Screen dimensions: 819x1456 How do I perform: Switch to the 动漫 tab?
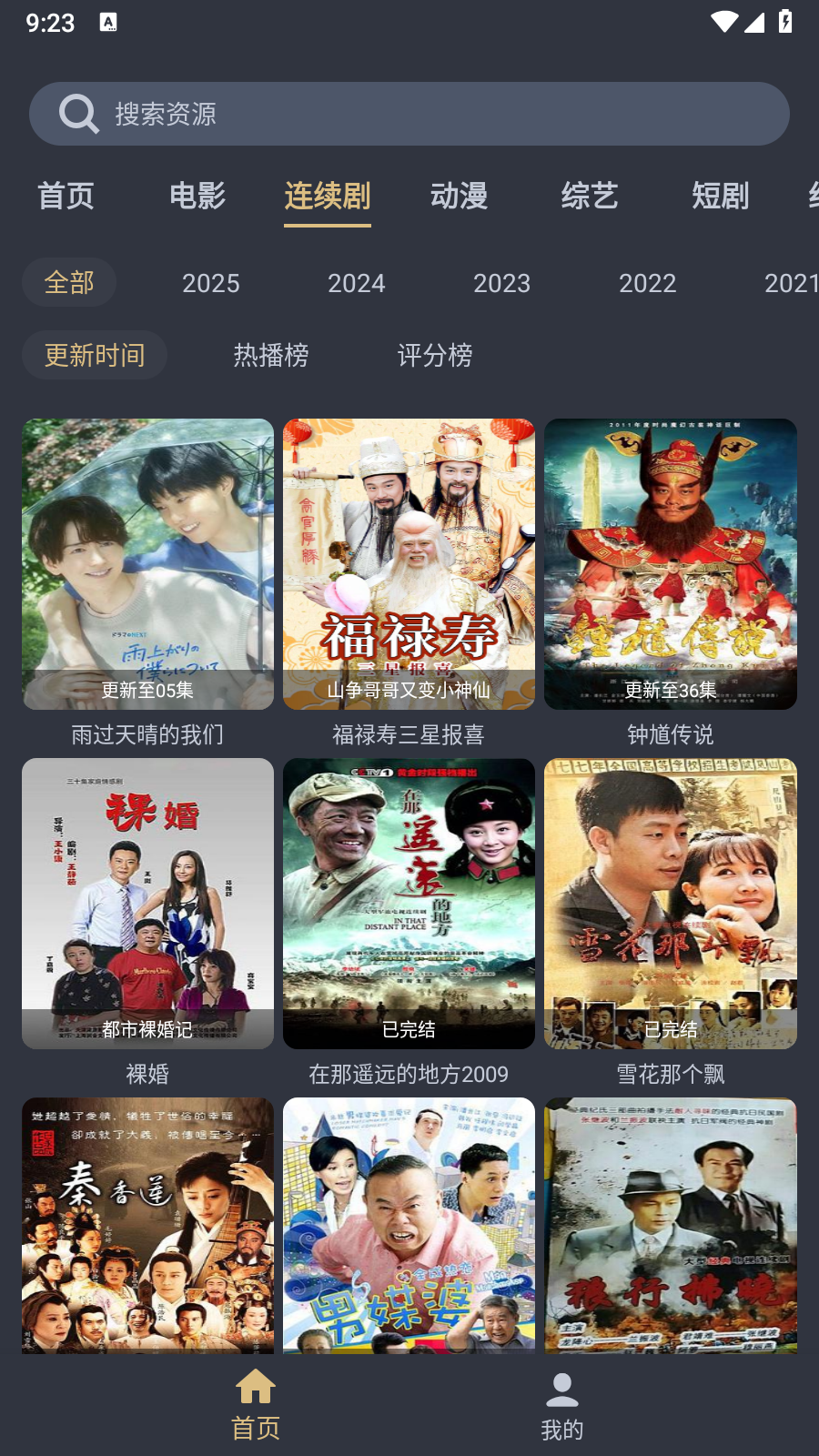click(459, 196)
